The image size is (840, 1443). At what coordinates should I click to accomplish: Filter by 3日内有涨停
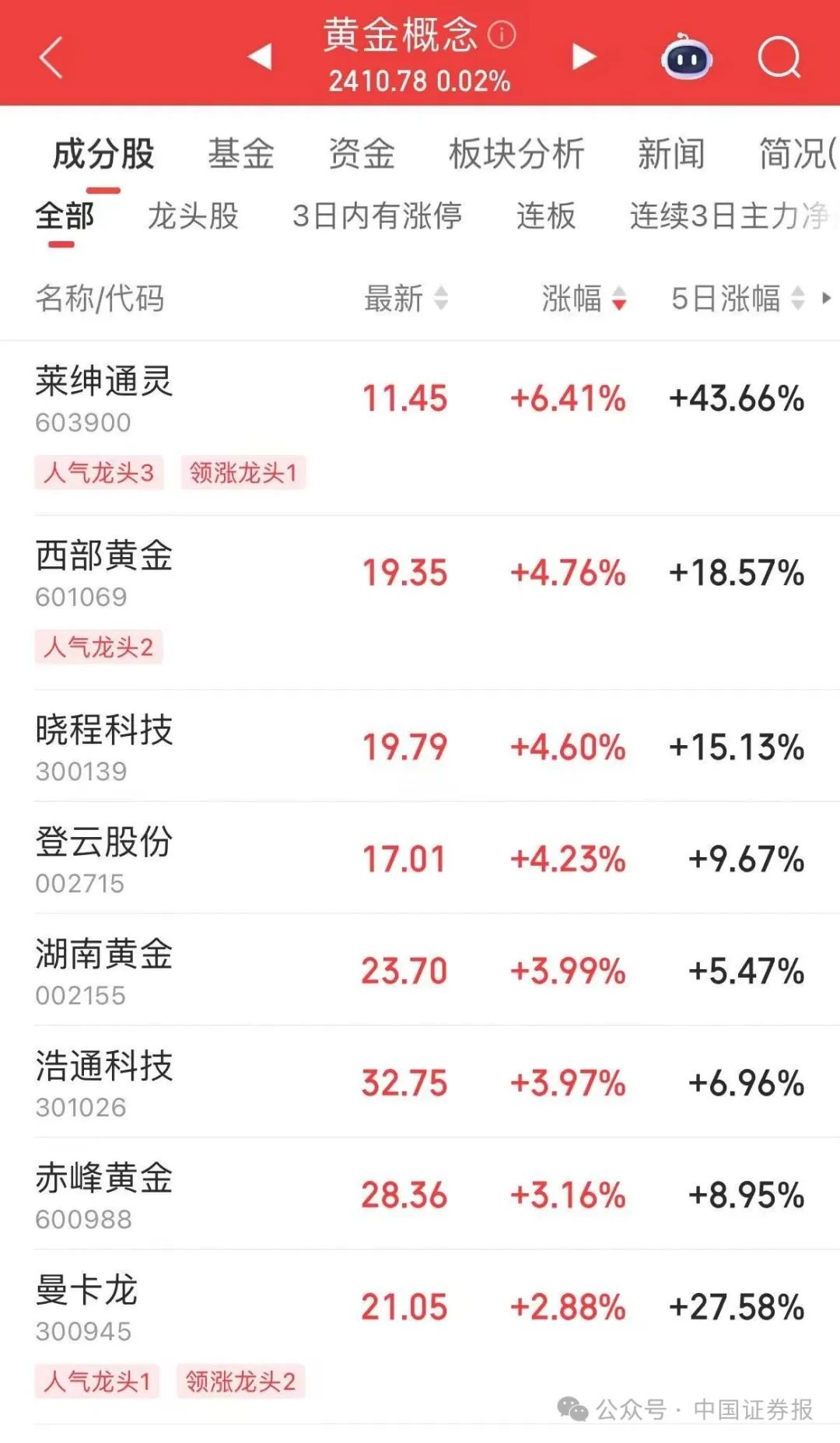[377, 215]
